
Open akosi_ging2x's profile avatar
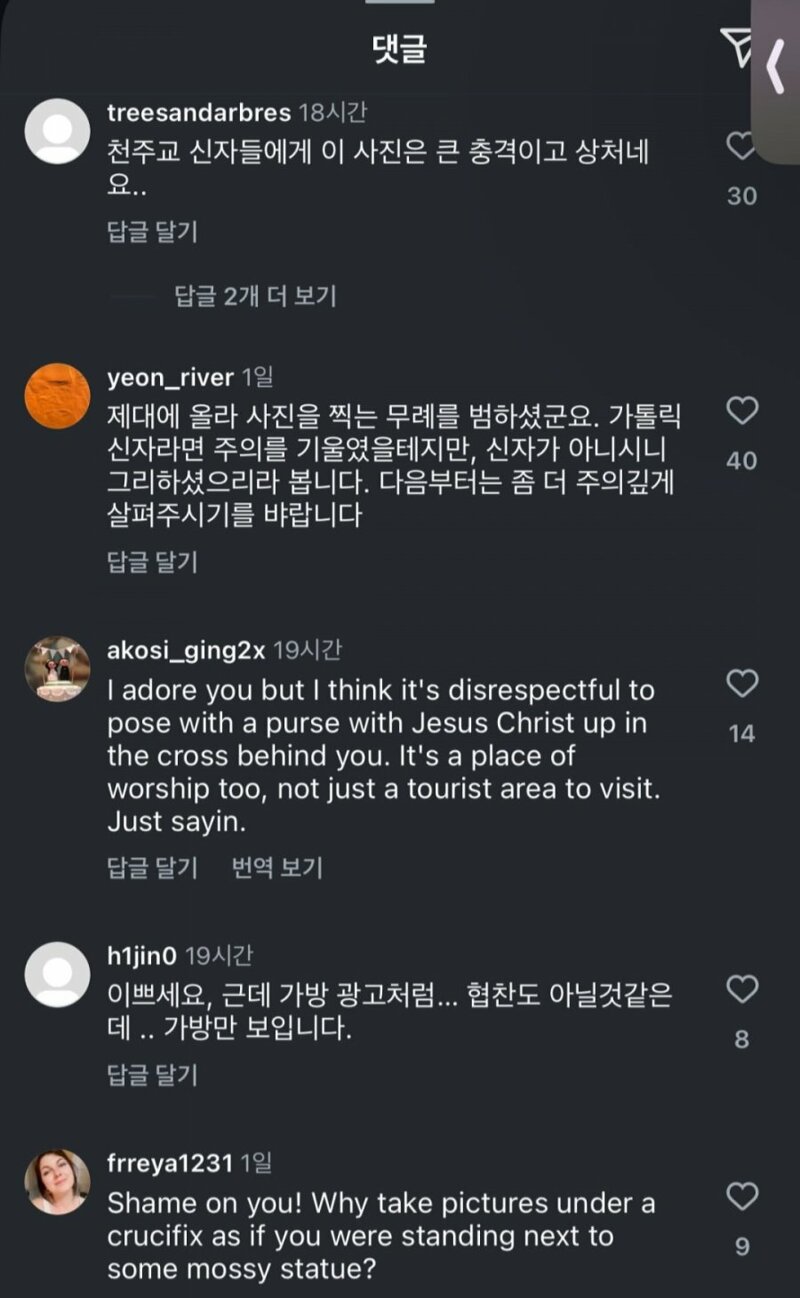coord(57,669)
